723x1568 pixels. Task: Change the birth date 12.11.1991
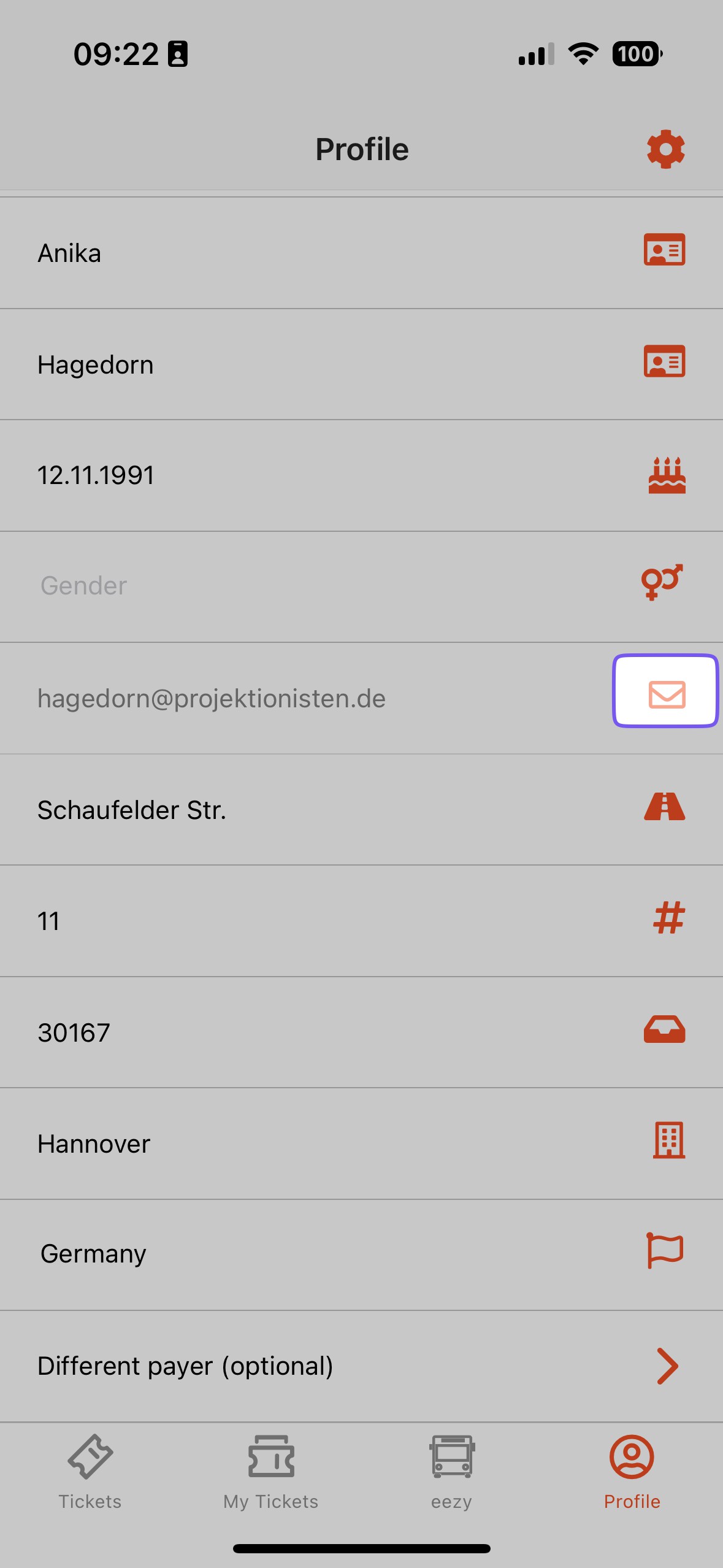(x=307, y=475)
